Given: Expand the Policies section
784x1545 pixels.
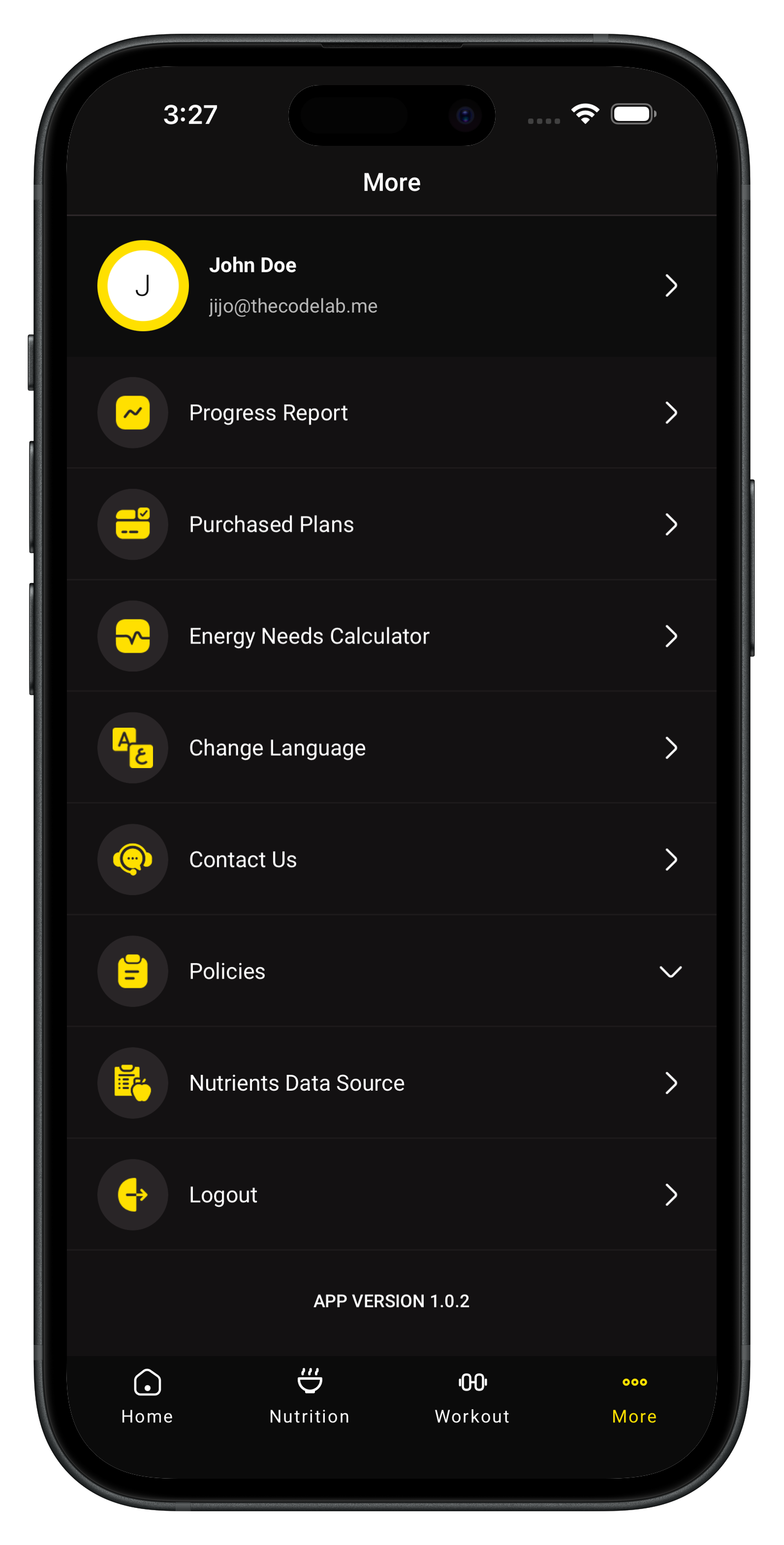Looking at the screenshot, I should click(391, 970).
